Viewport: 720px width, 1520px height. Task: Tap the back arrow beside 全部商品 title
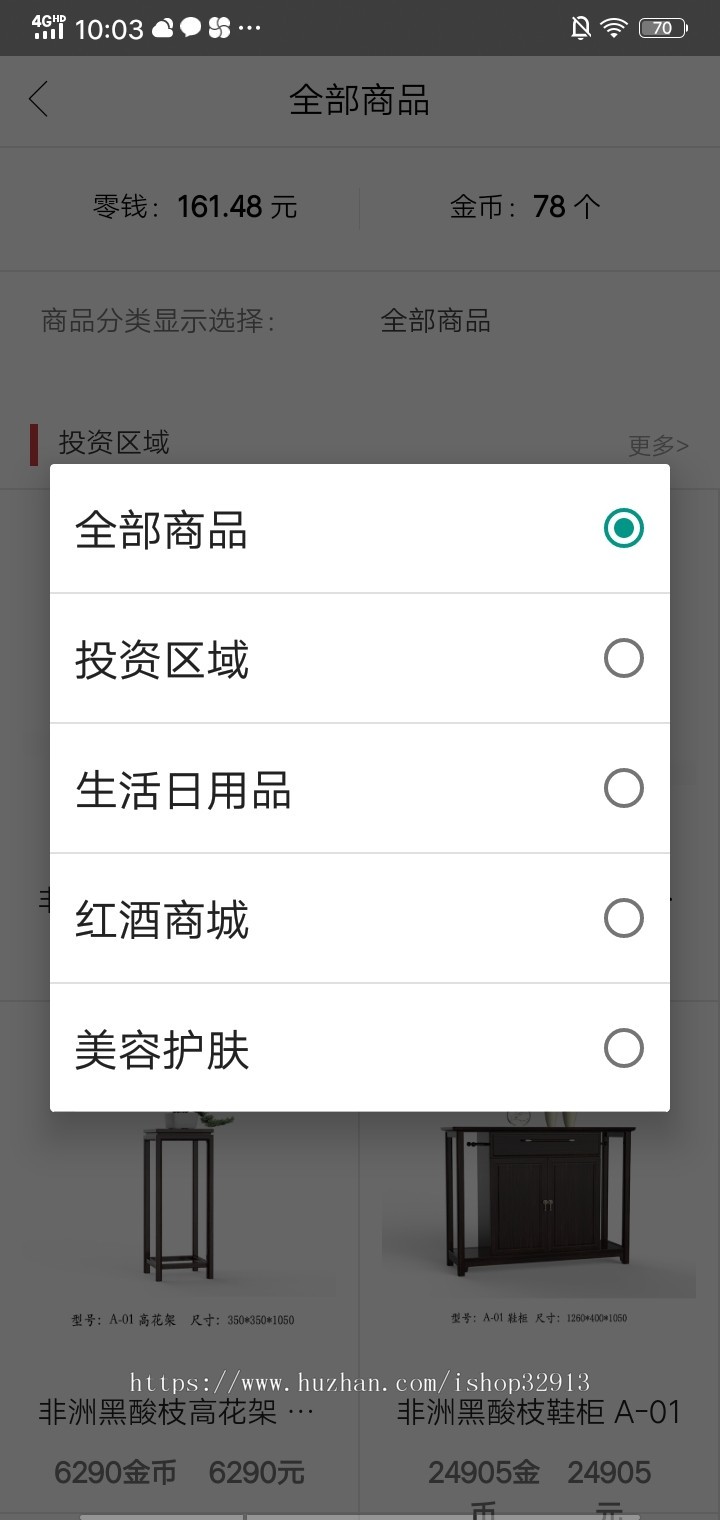tap(37, 100)
